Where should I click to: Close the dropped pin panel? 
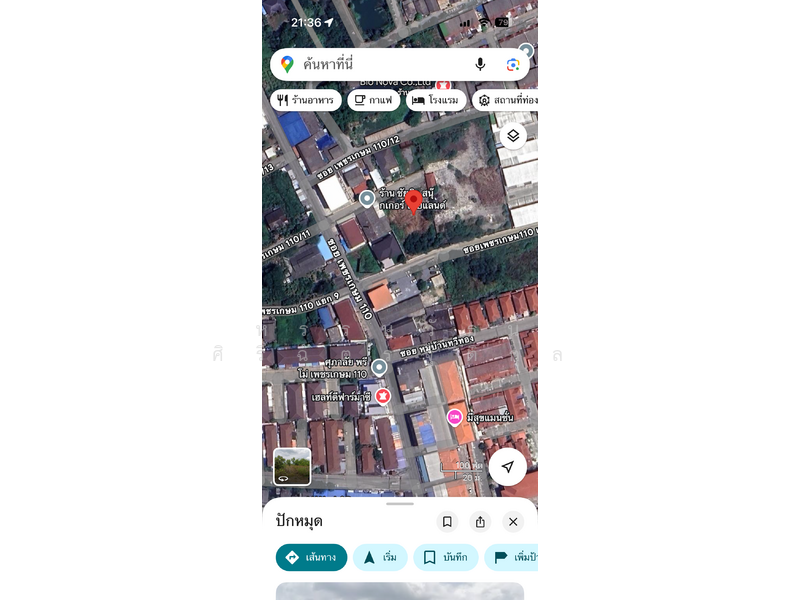tap(513, 521)
